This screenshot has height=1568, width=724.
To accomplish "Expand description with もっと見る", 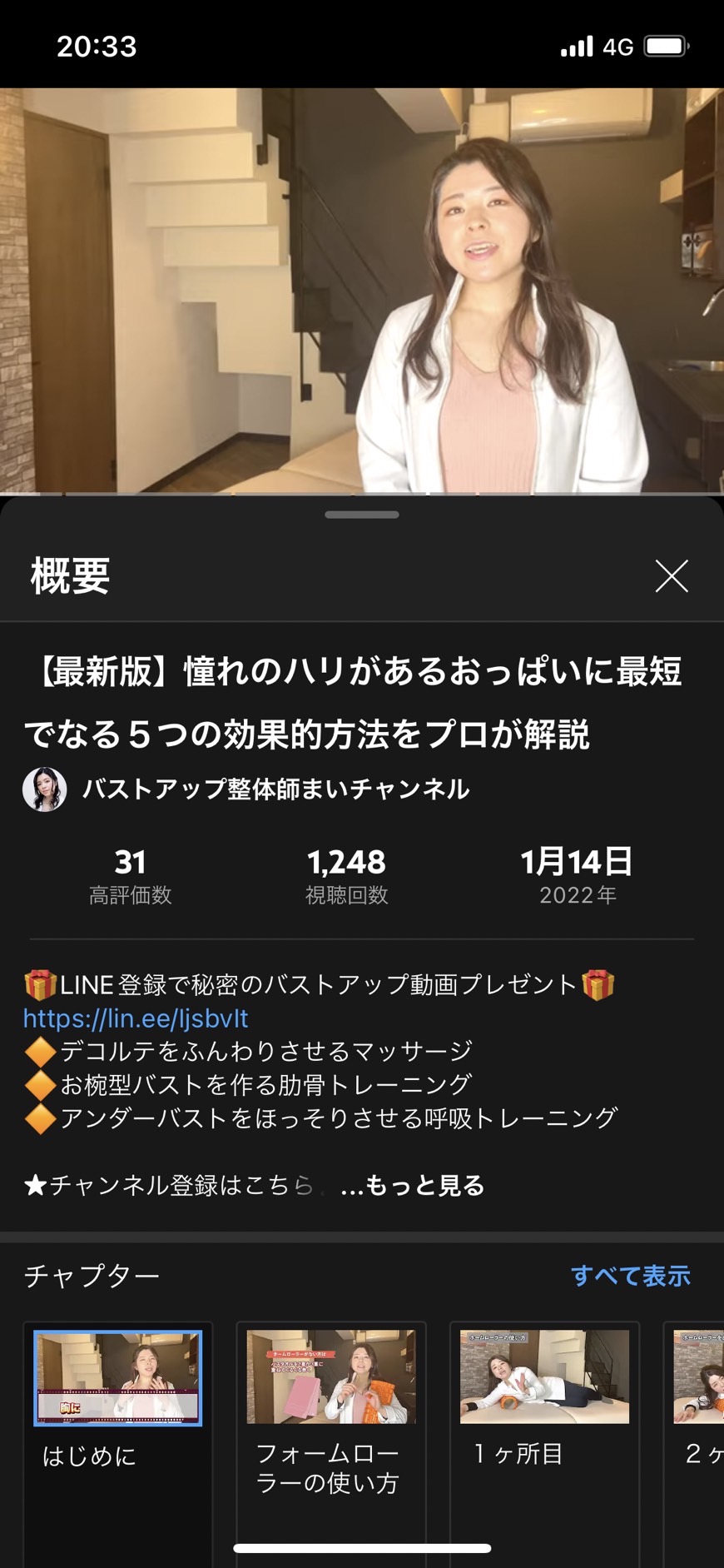I will 414,1184.
